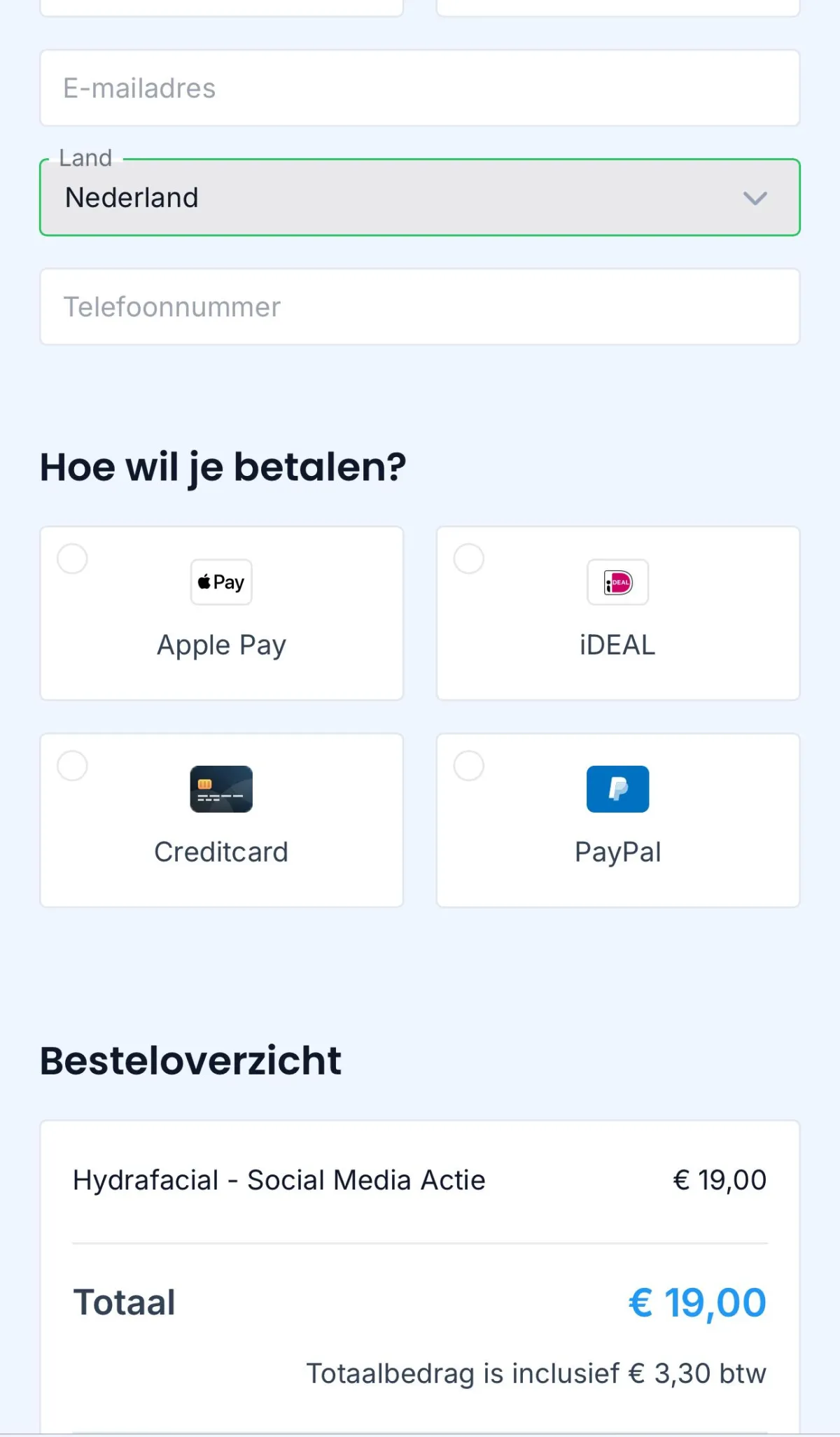Select PayPal to pay

click(617, 820)
